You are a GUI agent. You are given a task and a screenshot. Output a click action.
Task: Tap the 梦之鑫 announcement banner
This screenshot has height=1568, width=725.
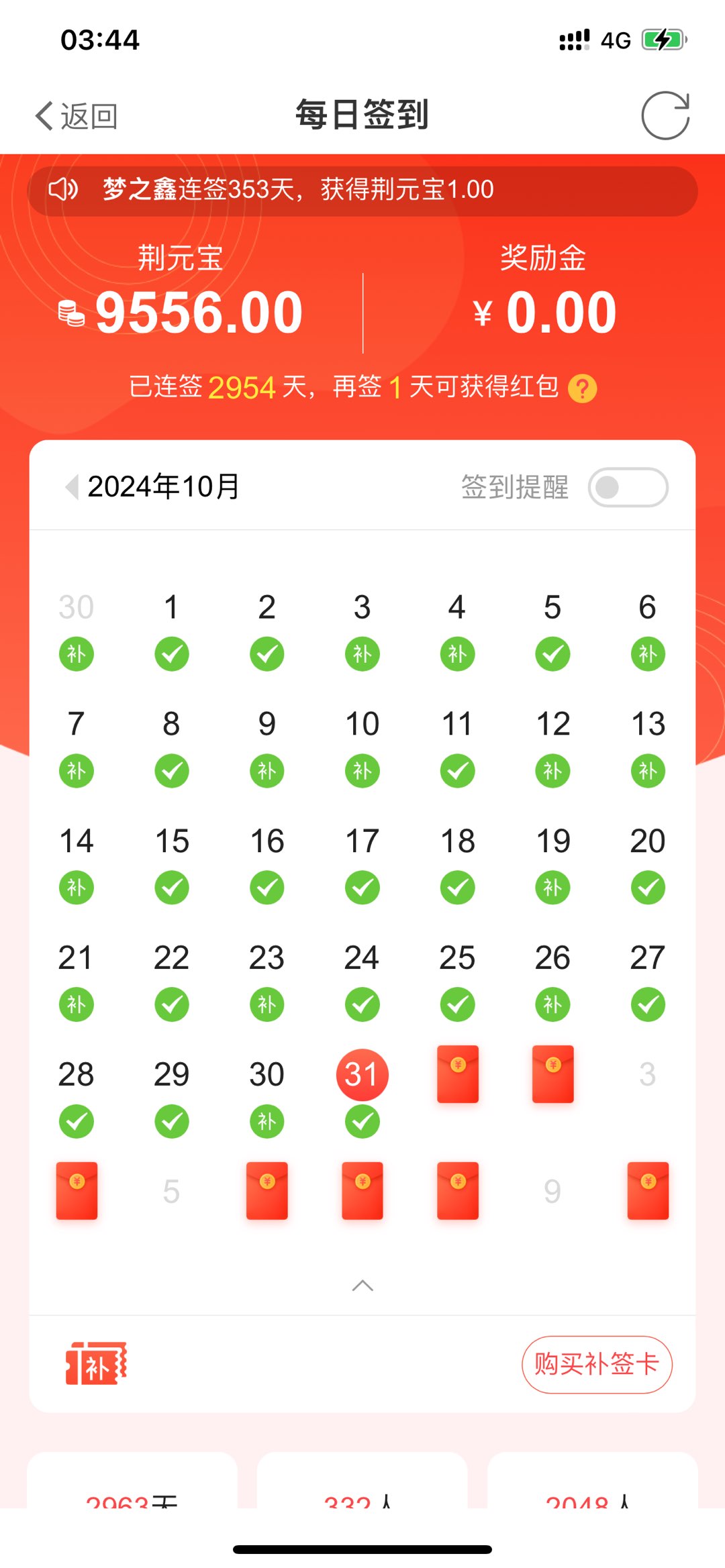[x=362, y=190]
